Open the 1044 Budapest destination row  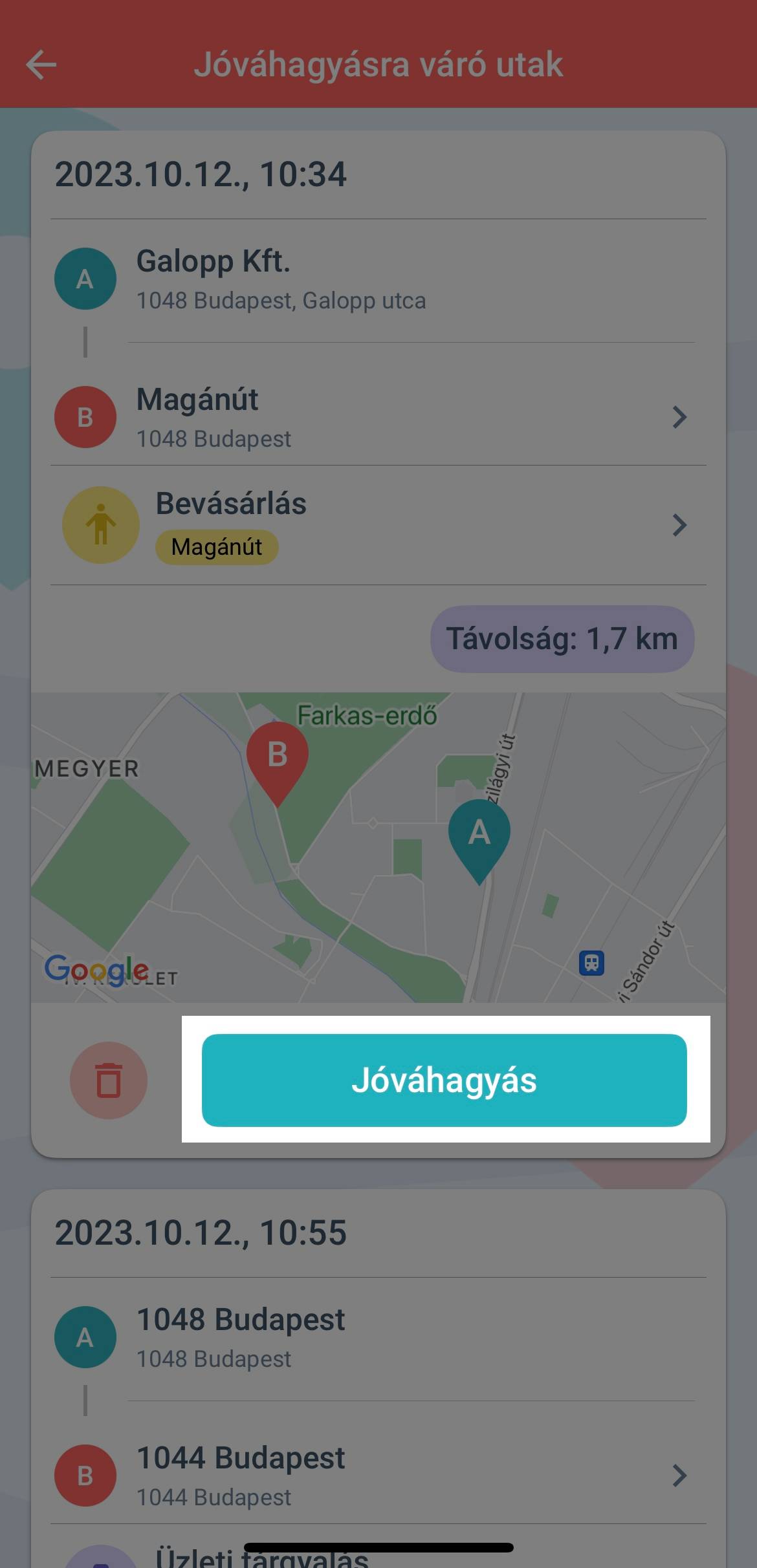click(x=378, y=1475)
